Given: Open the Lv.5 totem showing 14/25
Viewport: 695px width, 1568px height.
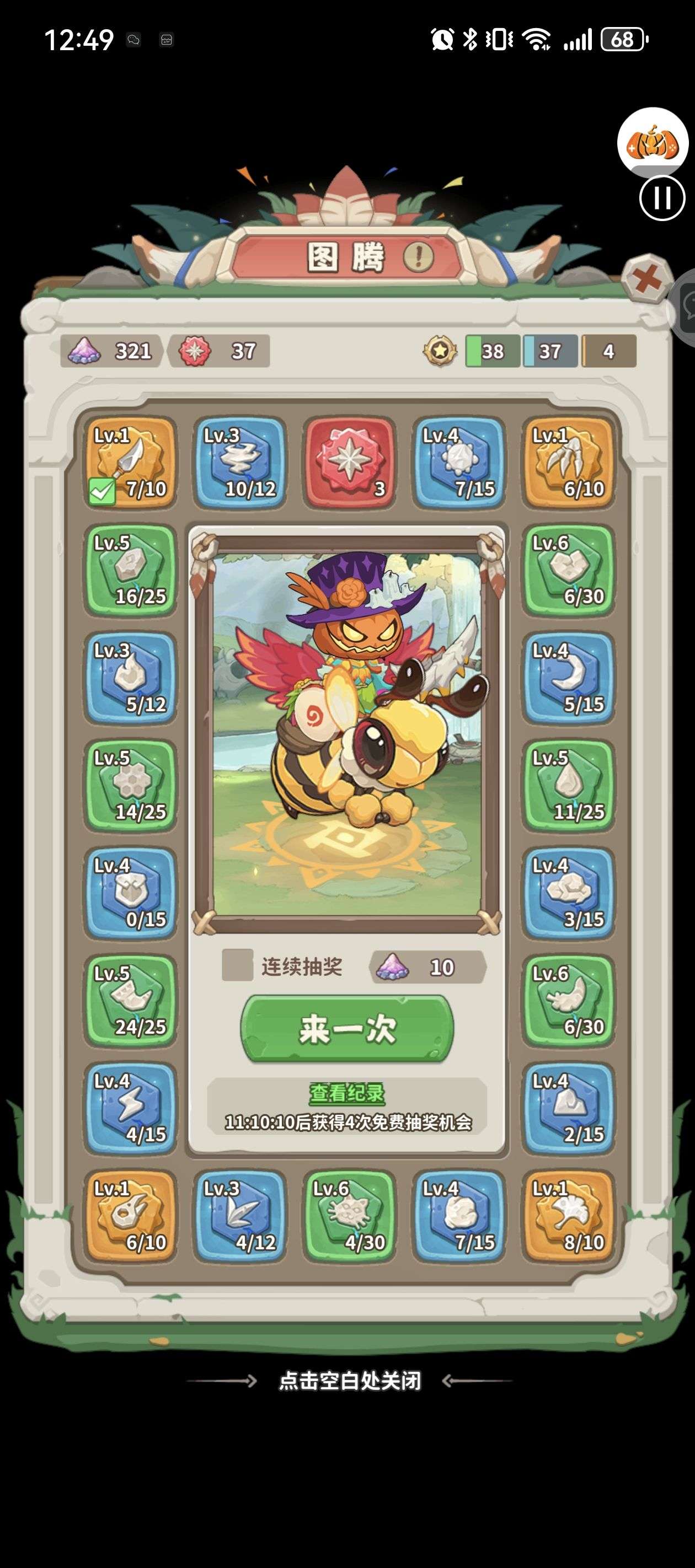Looking at the screenshot, I should (130, 786).
